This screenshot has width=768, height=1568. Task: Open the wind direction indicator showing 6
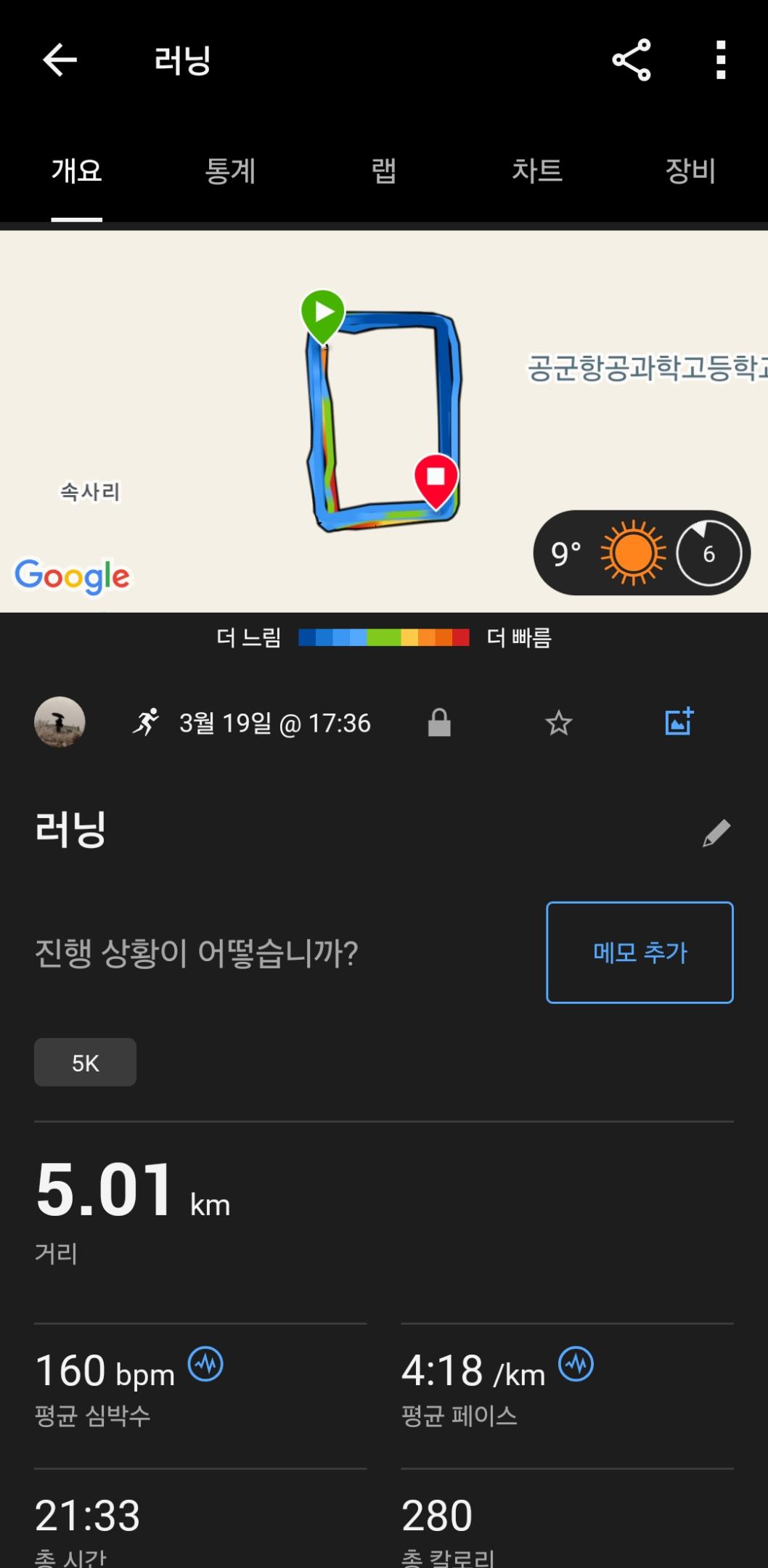tap(708, 552)
